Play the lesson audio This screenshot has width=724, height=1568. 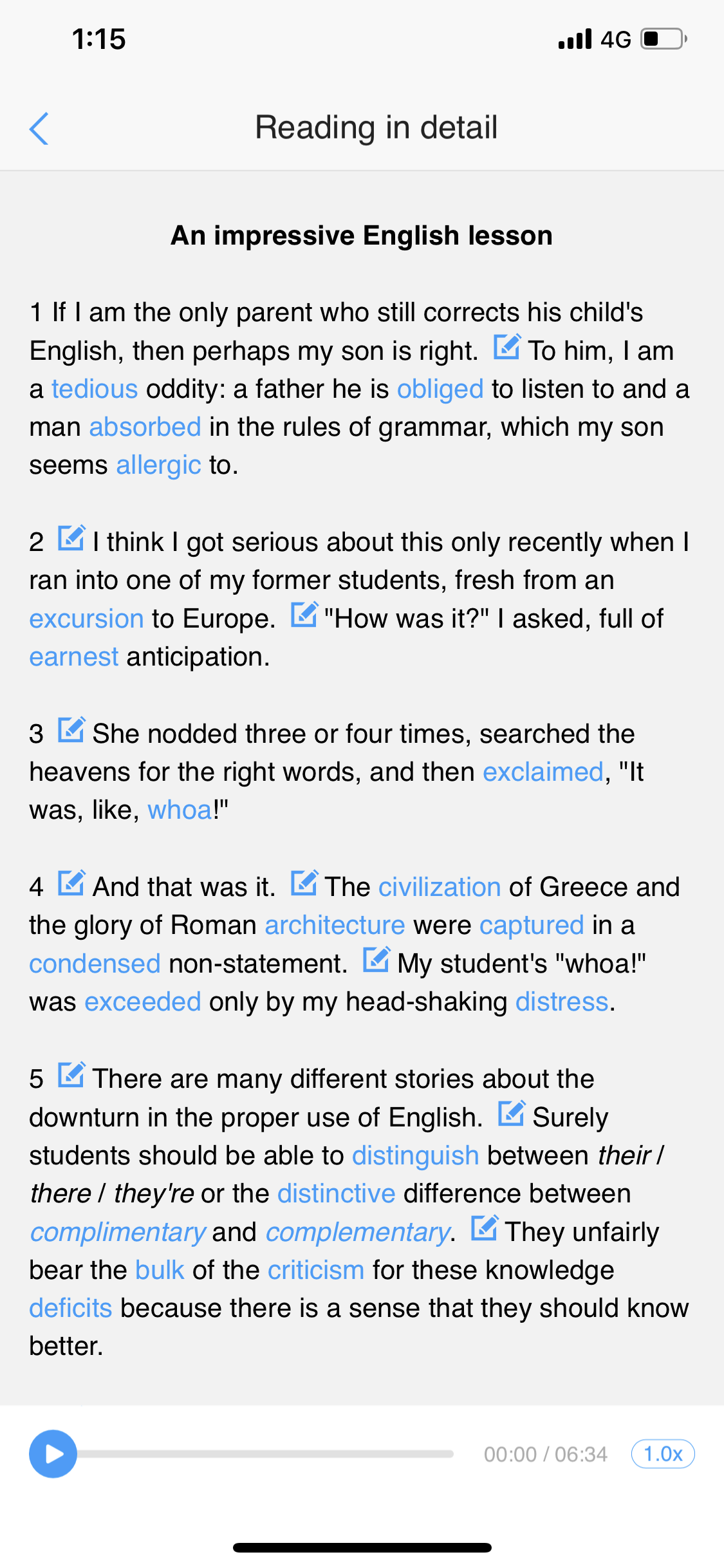pyautogui.click(x=53, y=1453)
